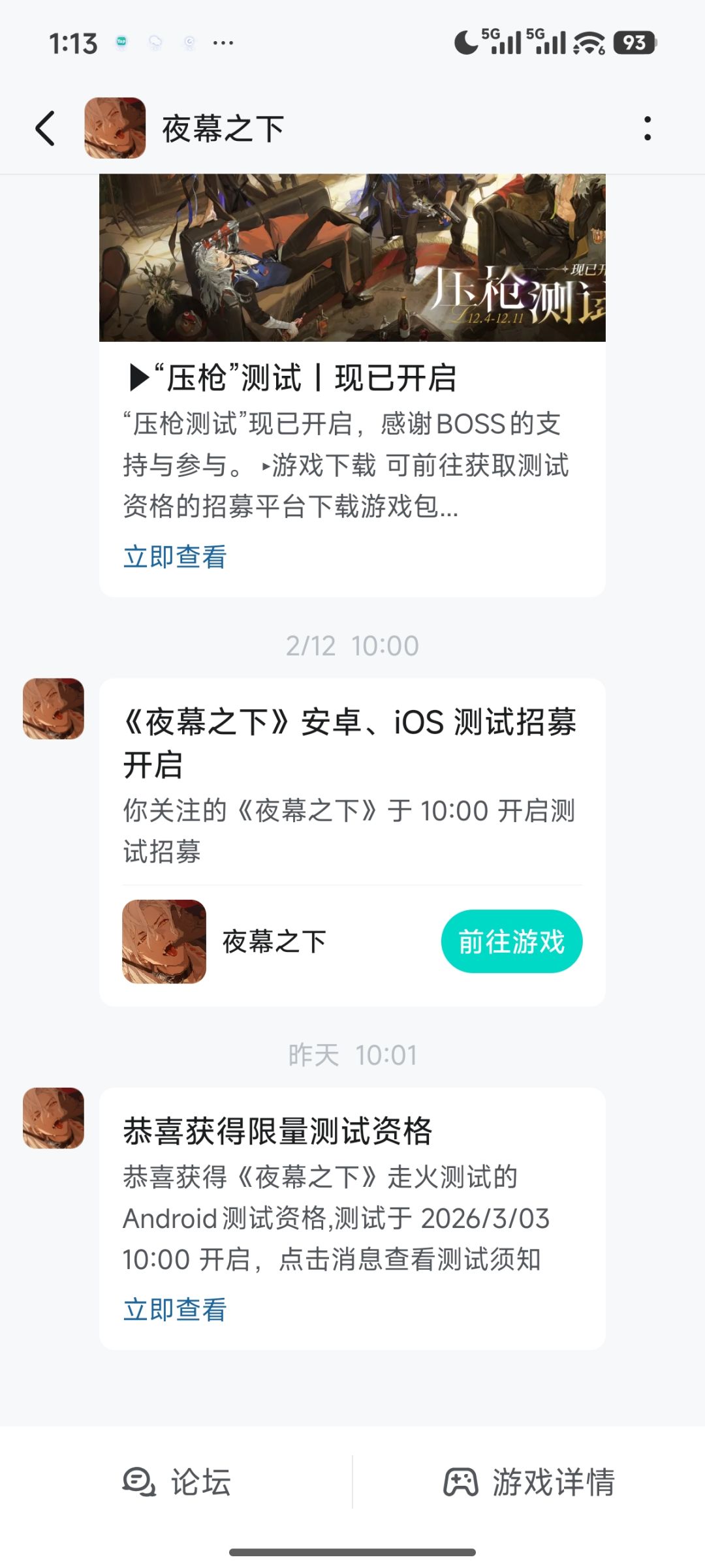Open the 压枪测试 banner card
The image size is (705, 1568).
pyautogui.click(x=352, y=385)
